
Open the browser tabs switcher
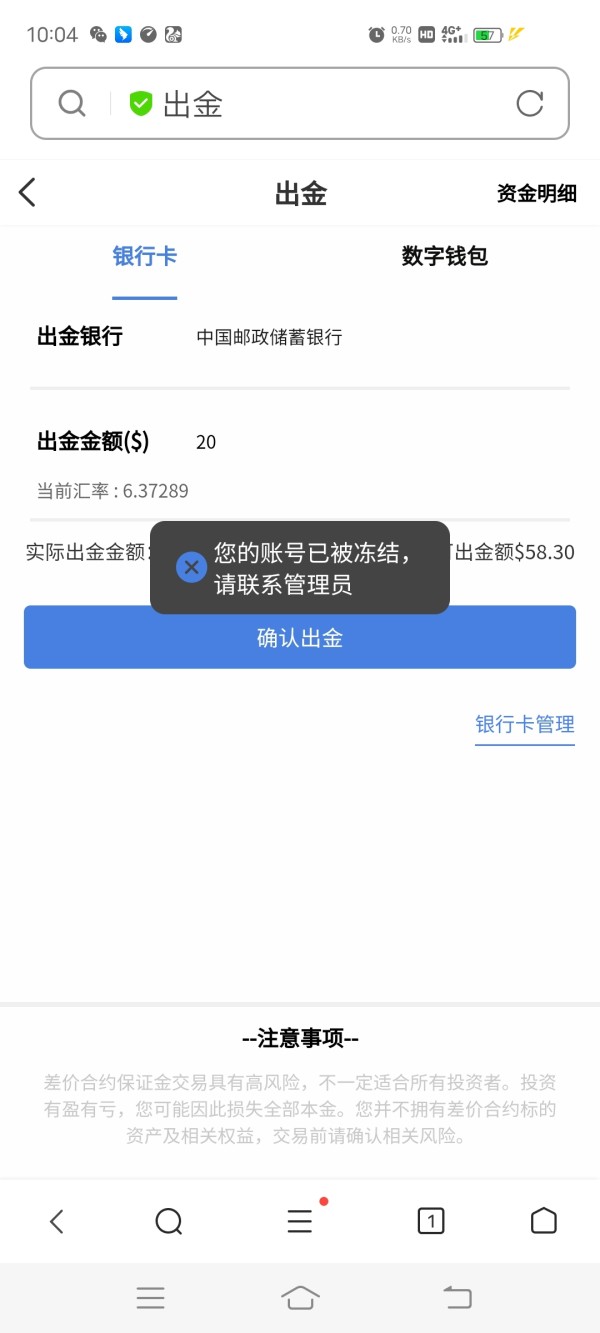[430, 1220]
